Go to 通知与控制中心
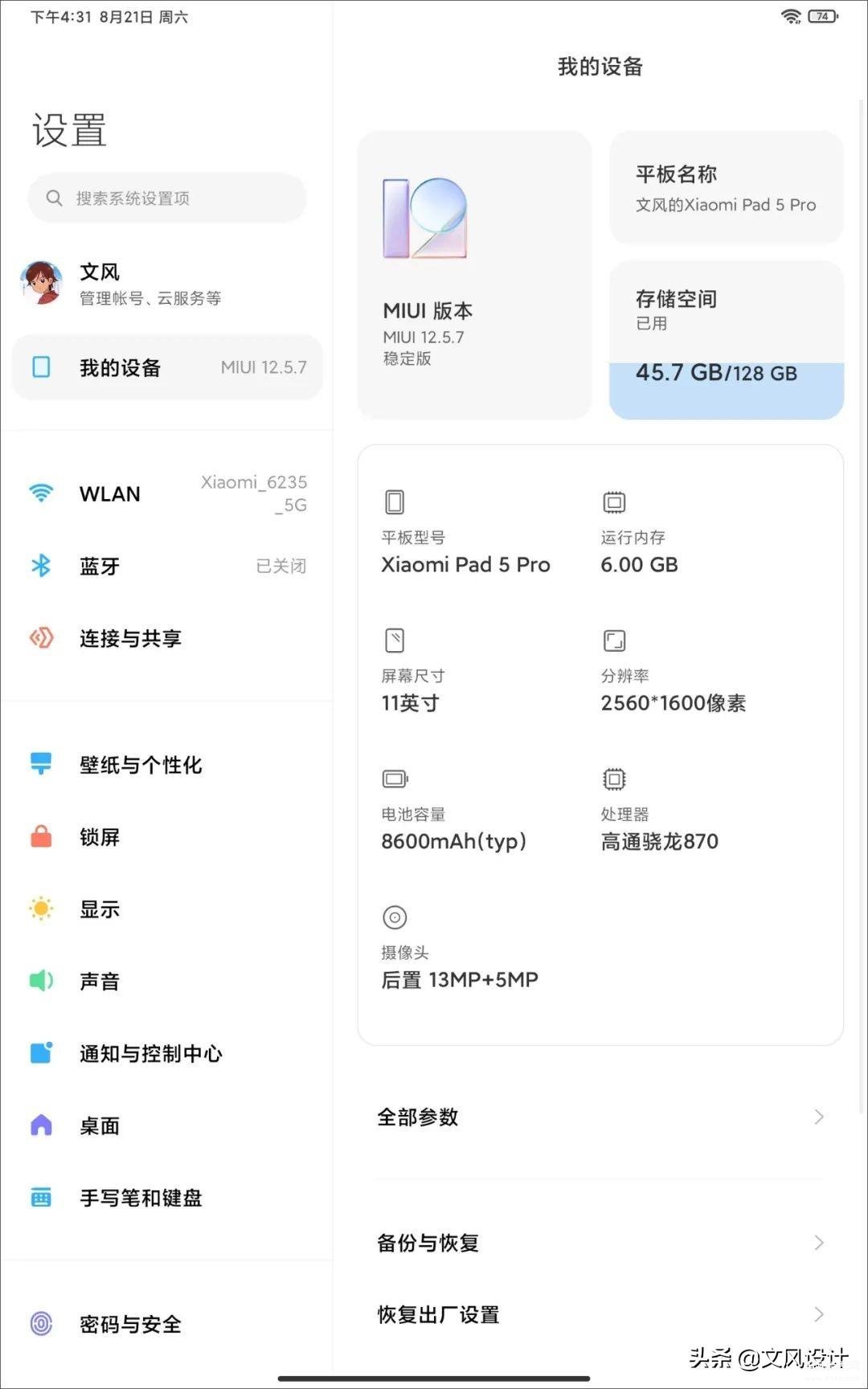The image size is (868, 1389). pos(167,1053)
